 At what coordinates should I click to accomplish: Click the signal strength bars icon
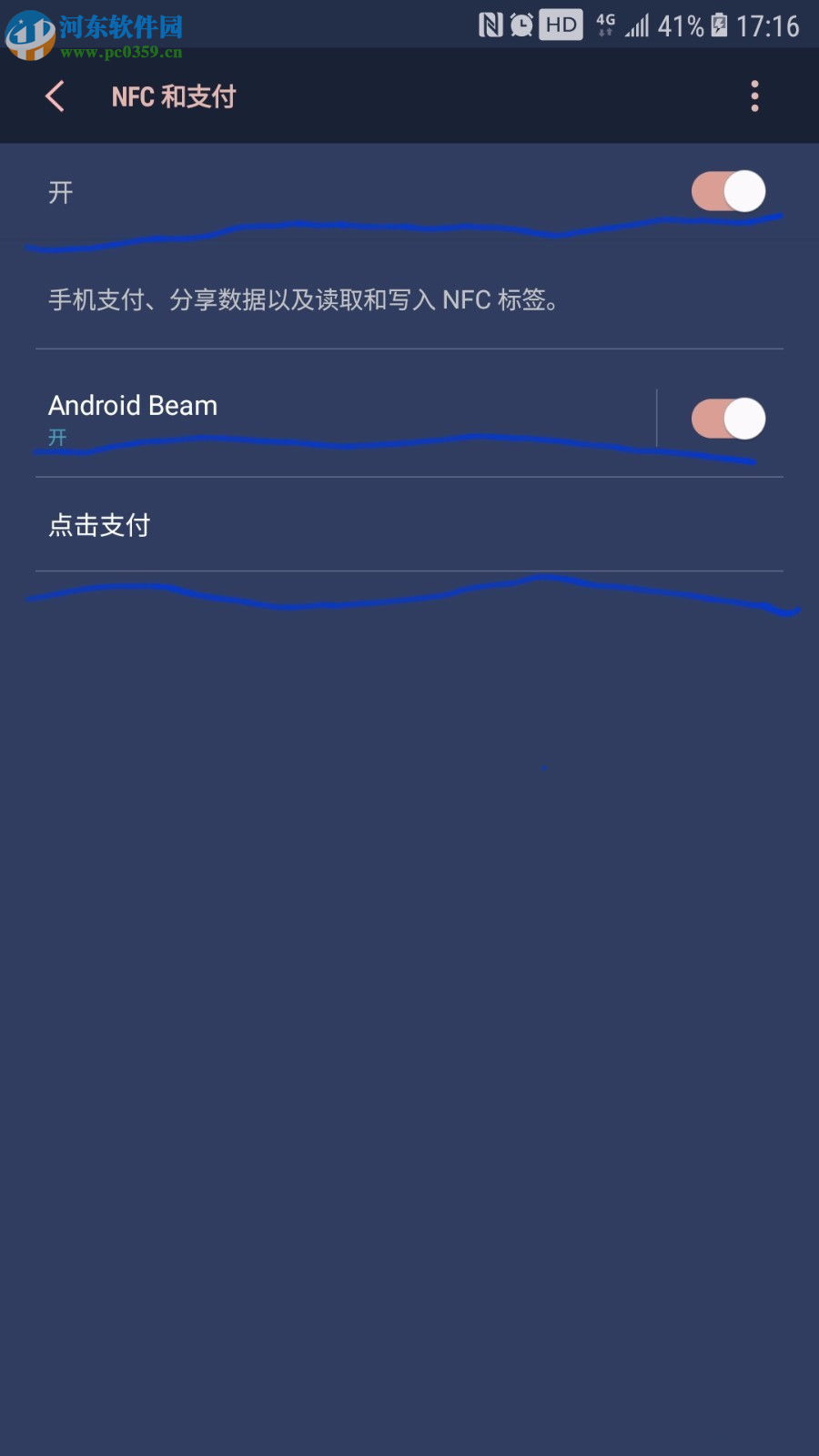pos(637,25)
